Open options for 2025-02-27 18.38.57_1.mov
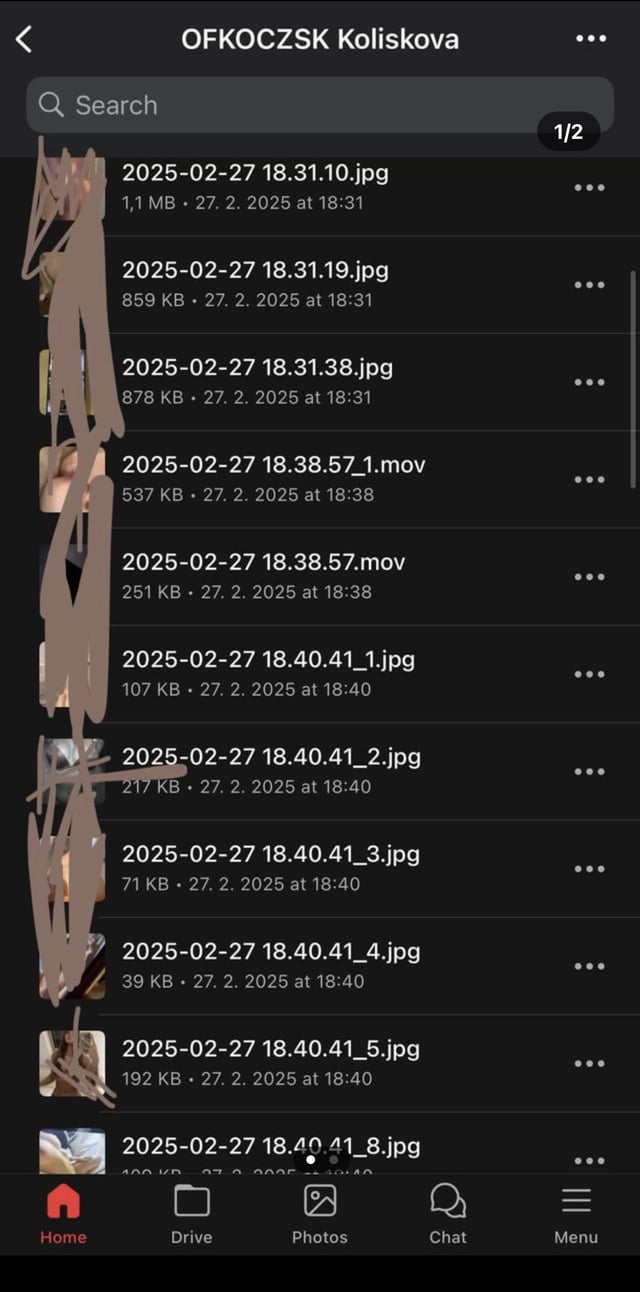 point(589,479)
